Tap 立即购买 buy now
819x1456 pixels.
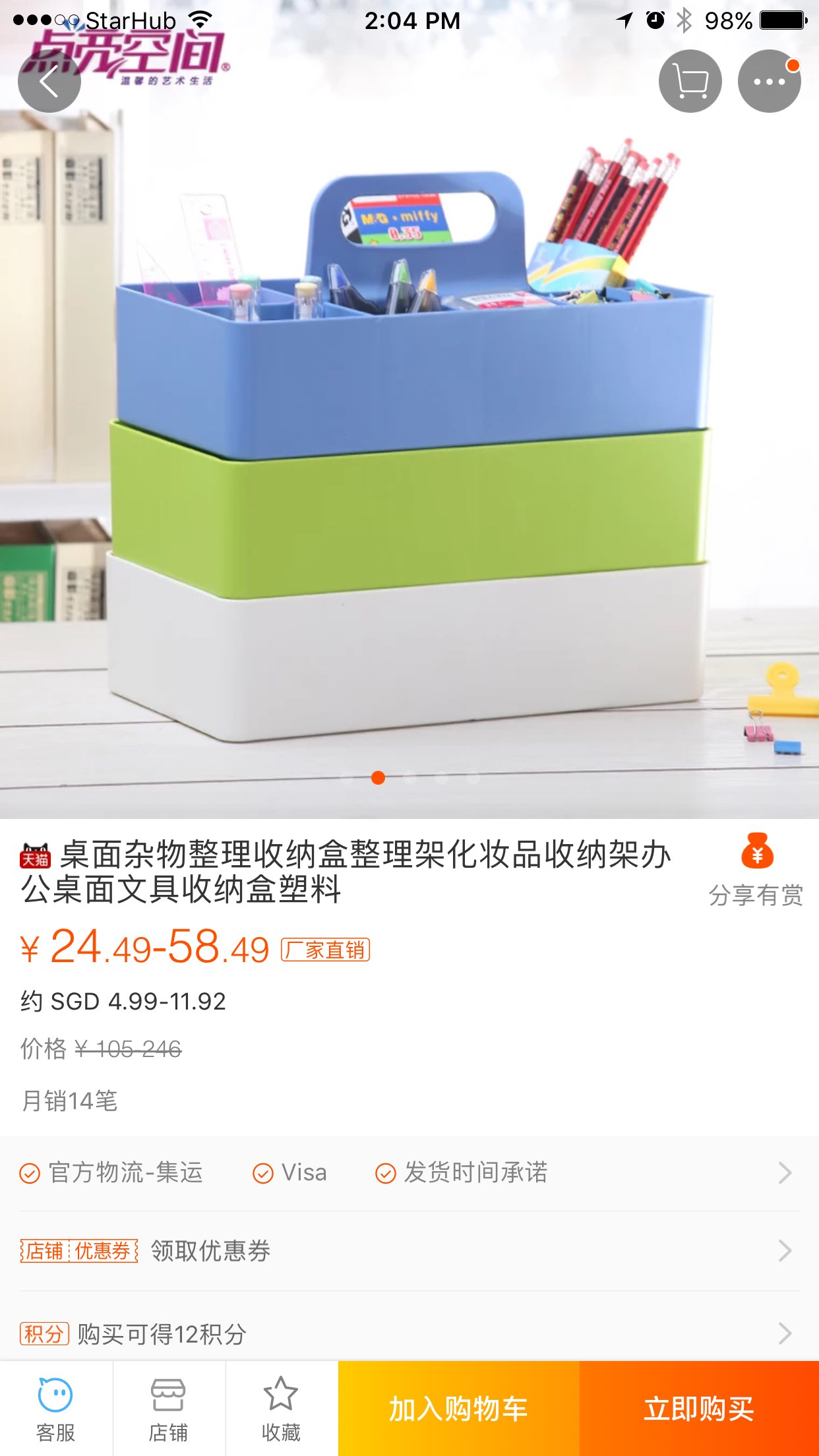point(699,1409)
